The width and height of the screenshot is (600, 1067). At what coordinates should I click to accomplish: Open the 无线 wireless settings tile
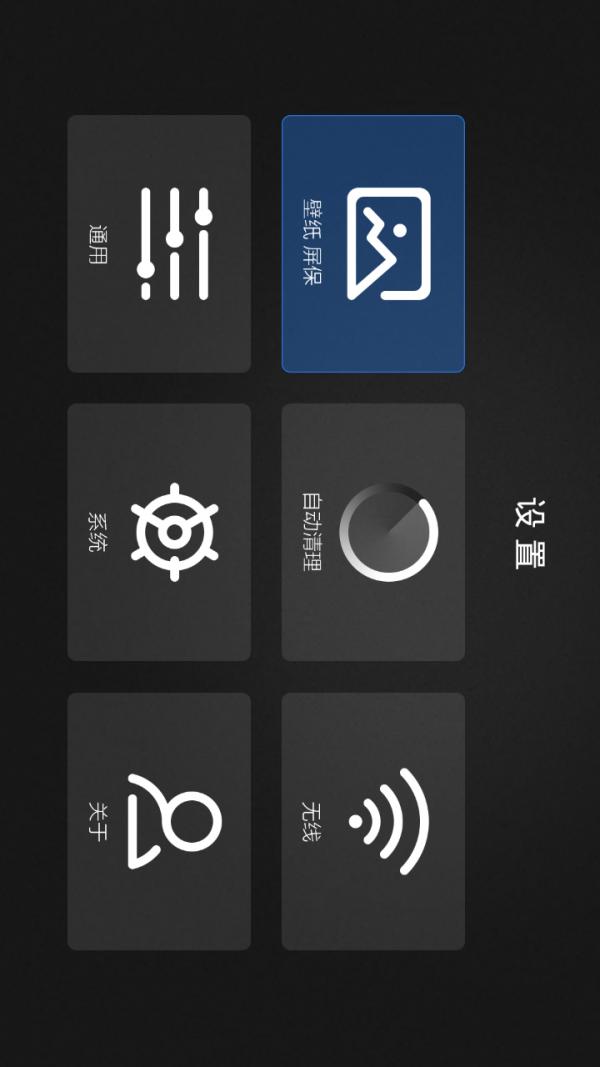[x=373, y=821]
